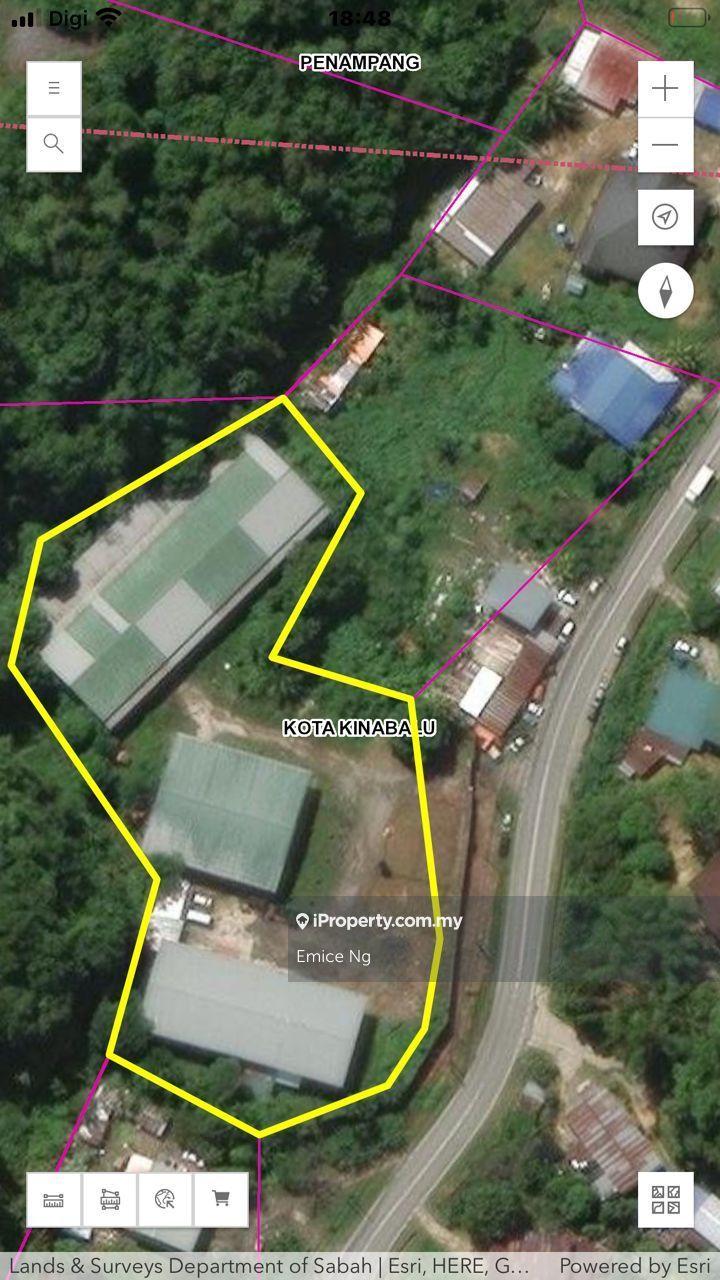Open the area measurement tool
Image resolution: width=720 pixels, height=1280 pixels.
(x=110, y=1198)
